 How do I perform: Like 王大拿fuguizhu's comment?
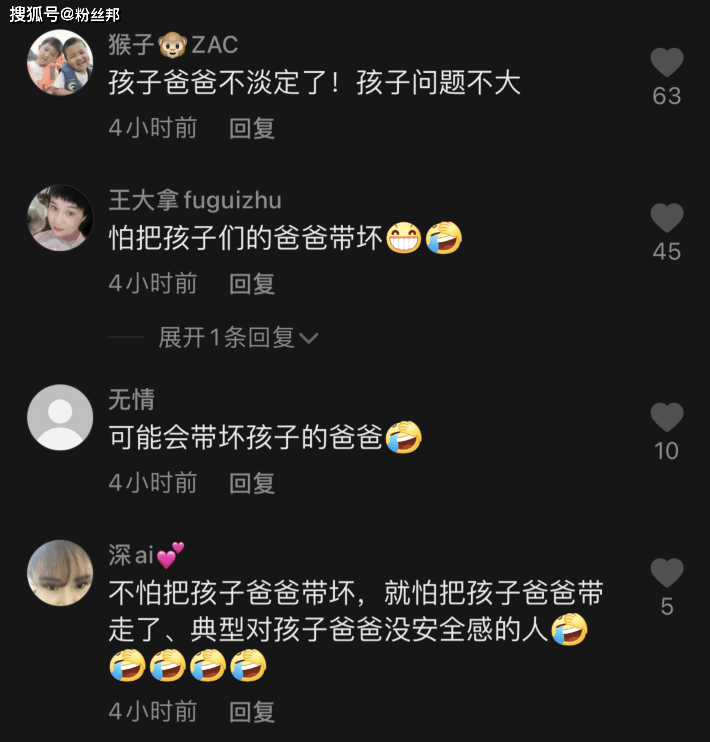666,218
